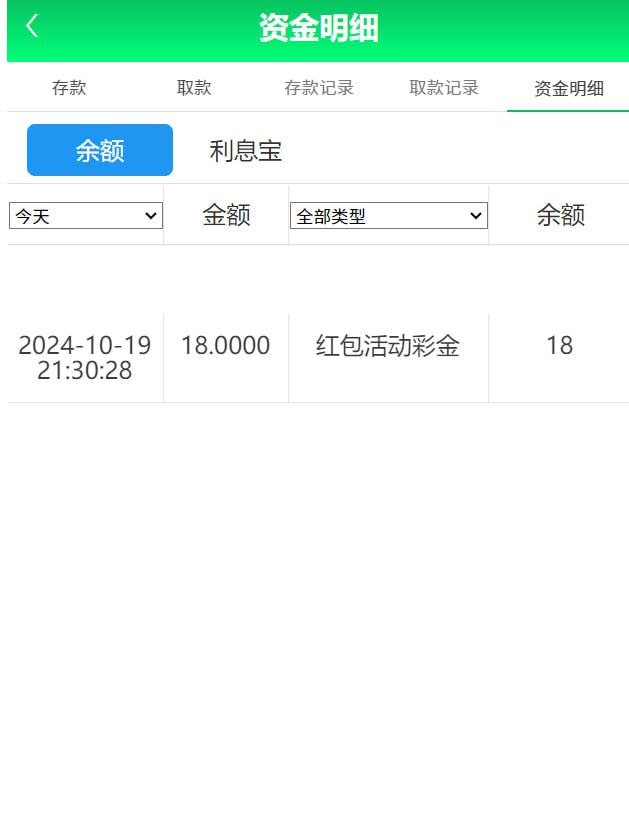629x825 pixels.
Task: Expand the 全部类型 type dropdown
Action: point(388,215)
